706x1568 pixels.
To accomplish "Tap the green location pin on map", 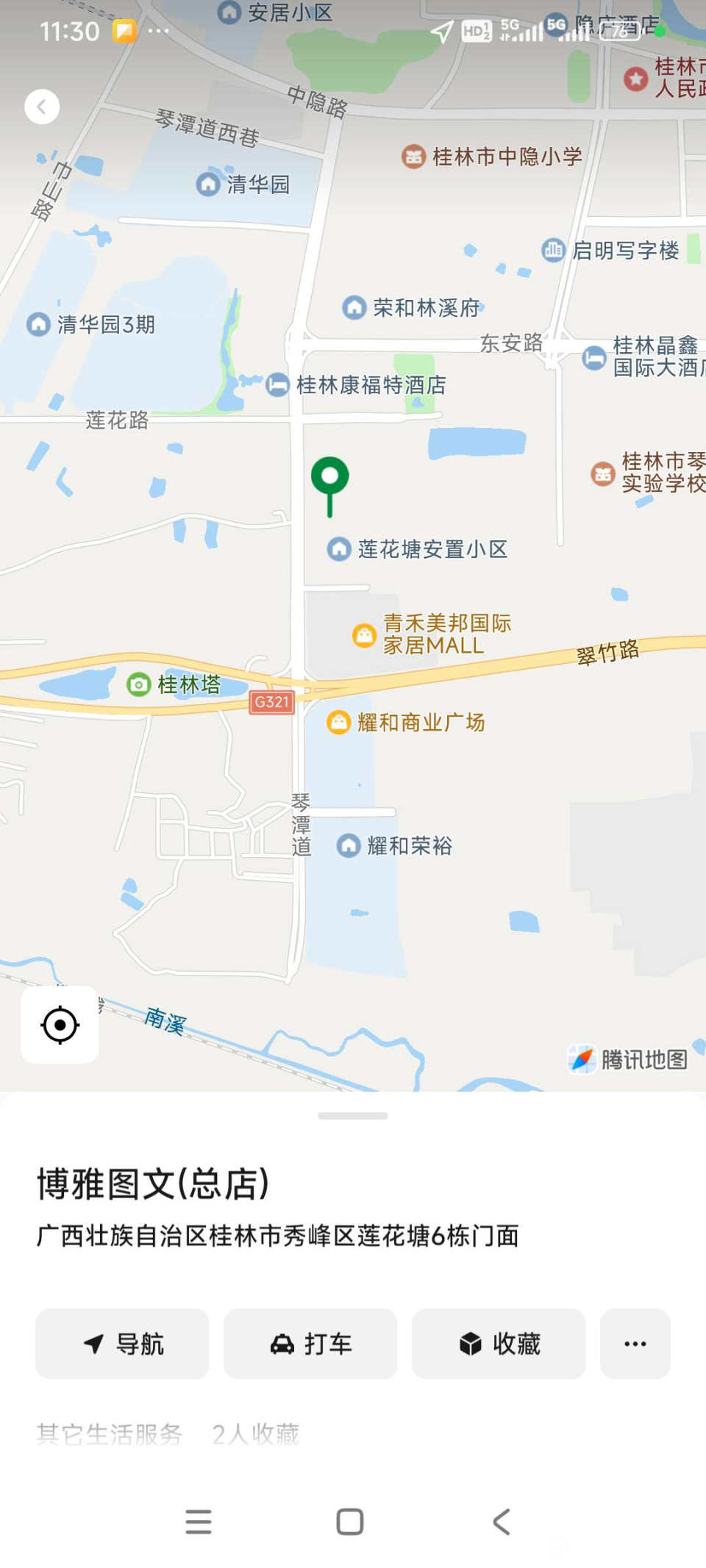I will pyautogui.click(x=329, y=478).
